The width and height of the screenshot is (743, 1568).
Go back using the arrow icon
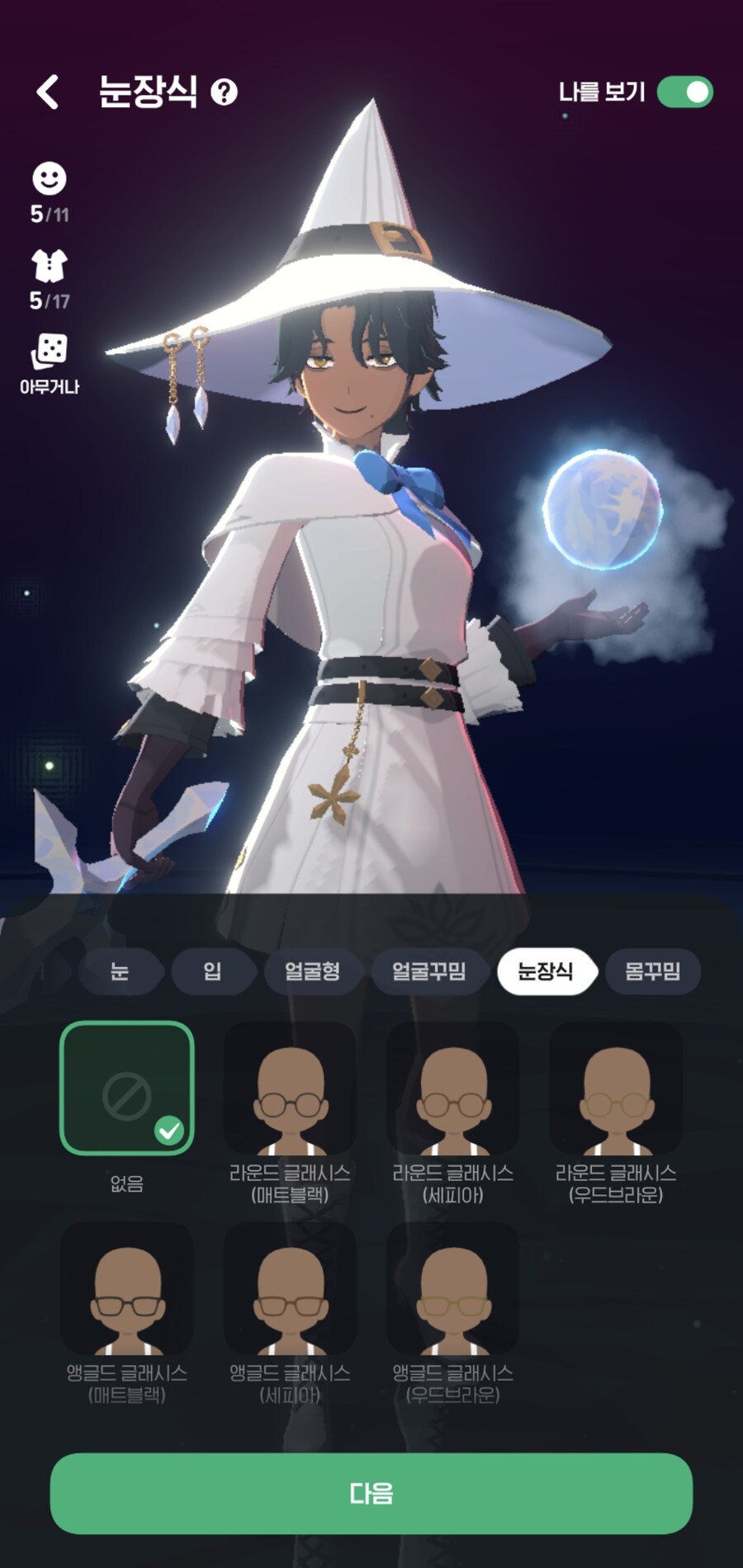48,92
